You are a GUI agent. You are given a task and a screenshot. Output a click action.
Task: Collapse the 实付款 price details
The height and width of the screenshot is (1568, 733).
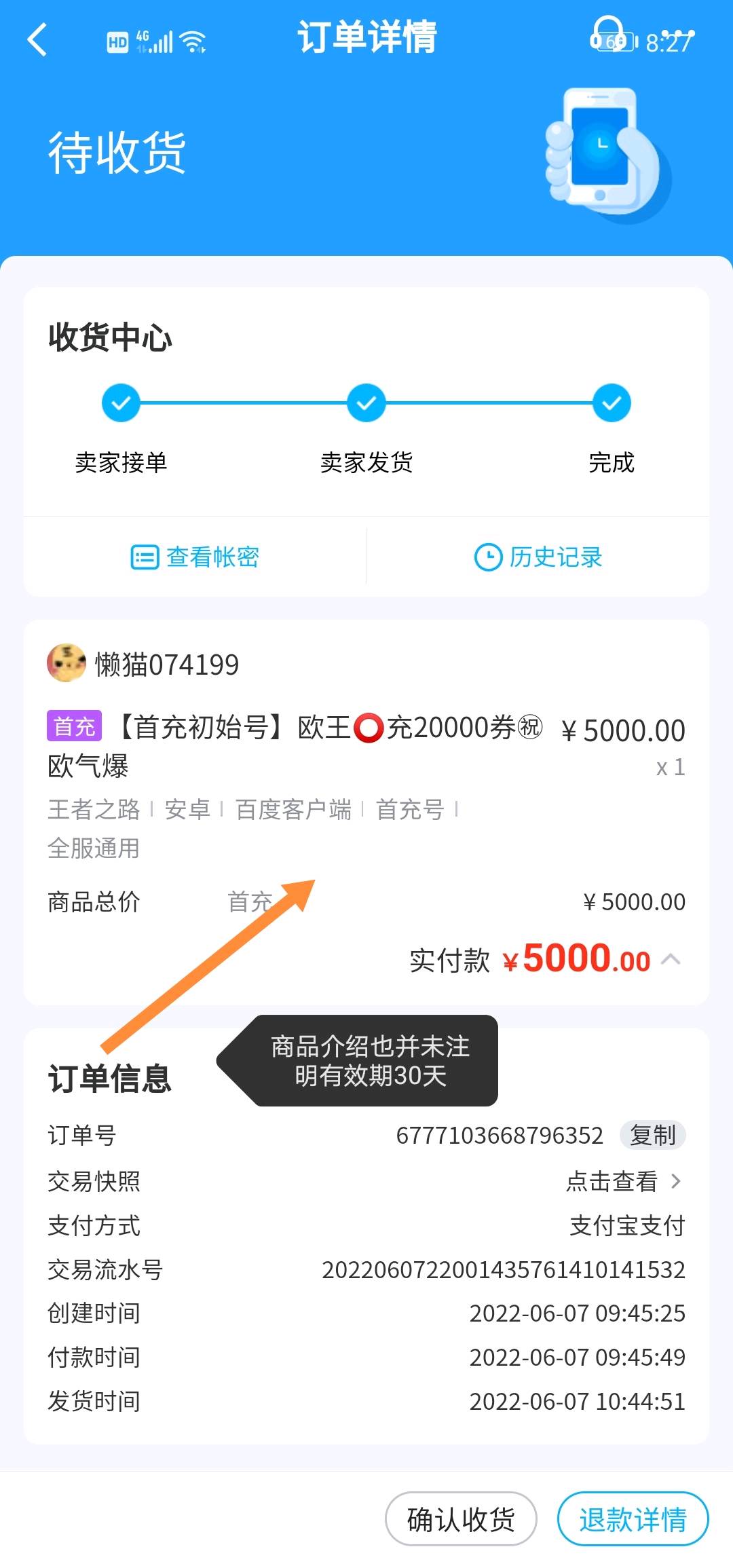click(x=672, y=959)
